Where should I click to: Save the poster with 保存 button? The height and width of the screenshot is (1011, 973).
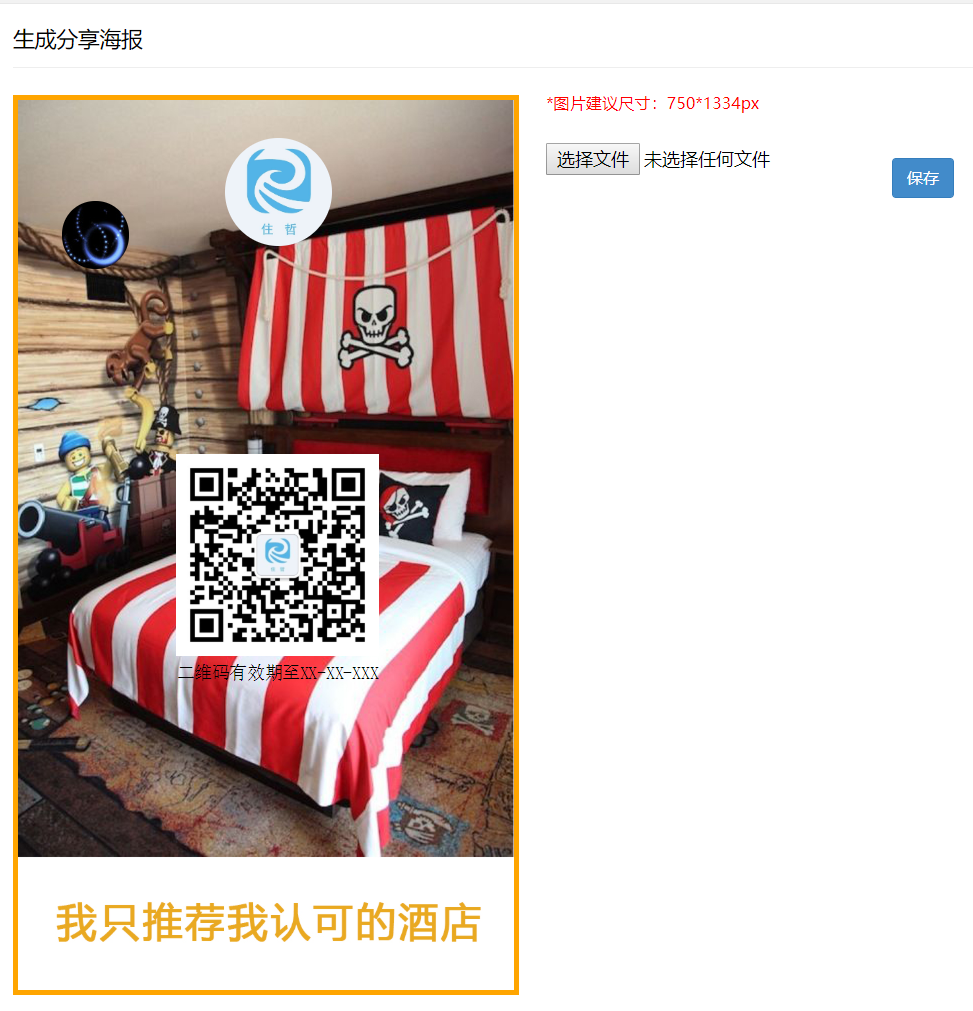(x=922, y=178)
